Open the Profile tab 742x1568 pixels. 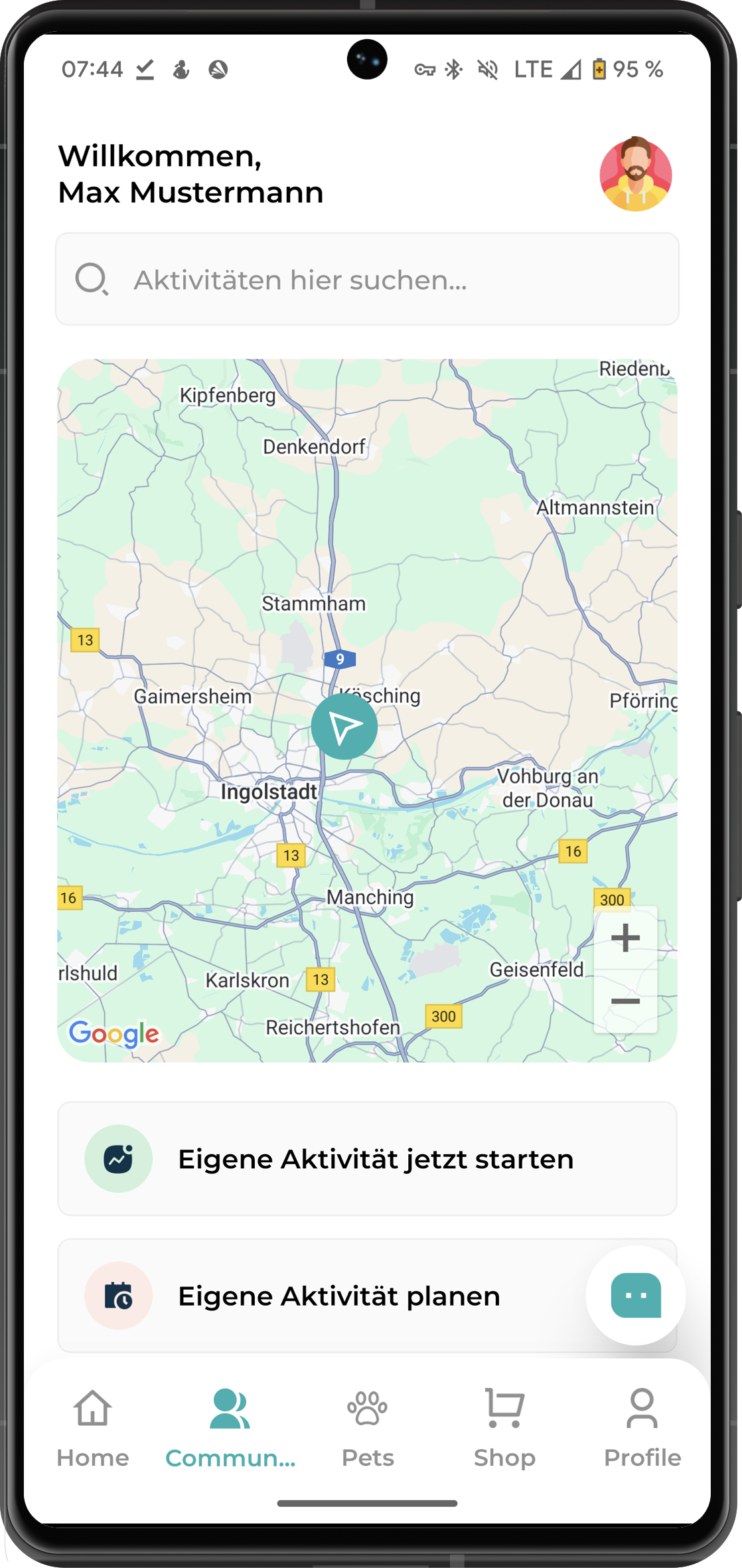(642, 1427)
